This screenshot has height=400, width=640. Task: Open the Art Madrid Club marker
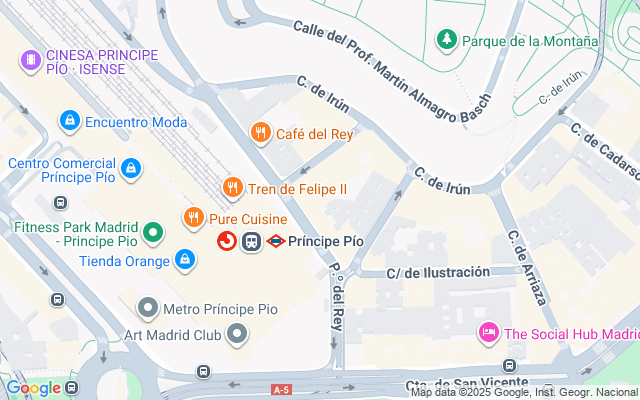coord(237,334)
